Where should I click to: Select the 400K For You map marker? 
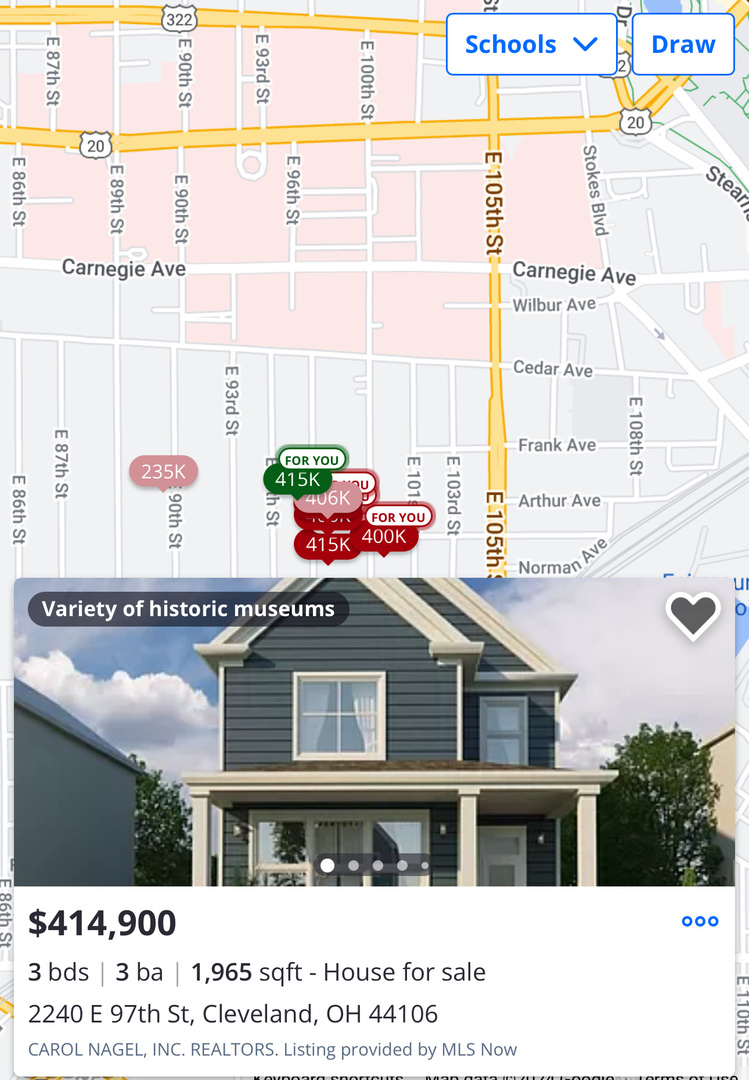pos(386,537)
